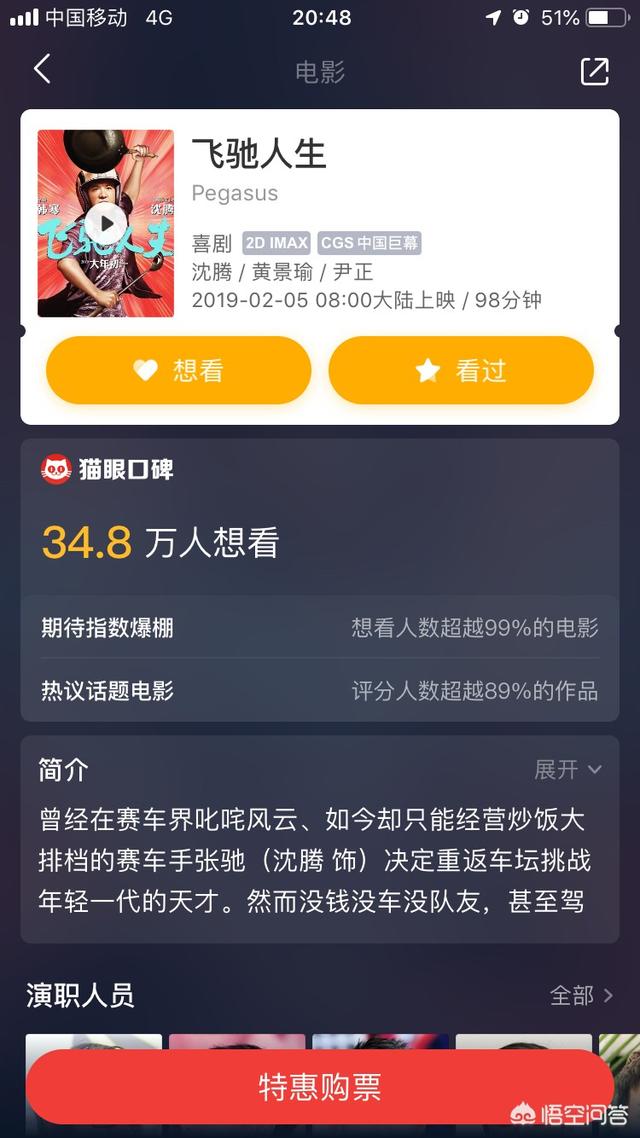Expand the 简介 synopsis with 展开
Image resolution: width=640 pixels, height=1138 pixels.
[567, 769]
